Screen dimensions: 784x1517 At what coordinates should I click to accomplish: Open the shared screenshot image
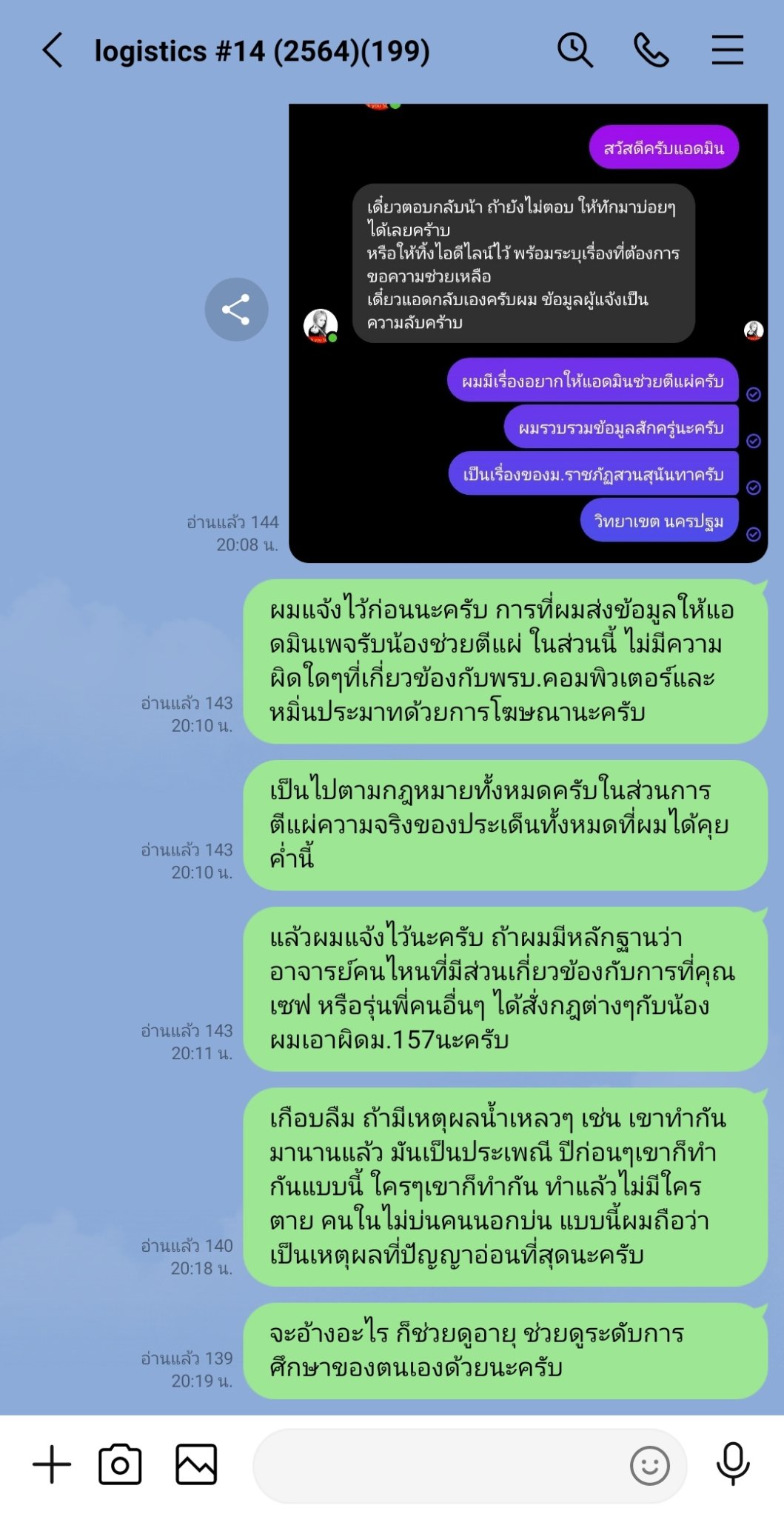(528, 333)
